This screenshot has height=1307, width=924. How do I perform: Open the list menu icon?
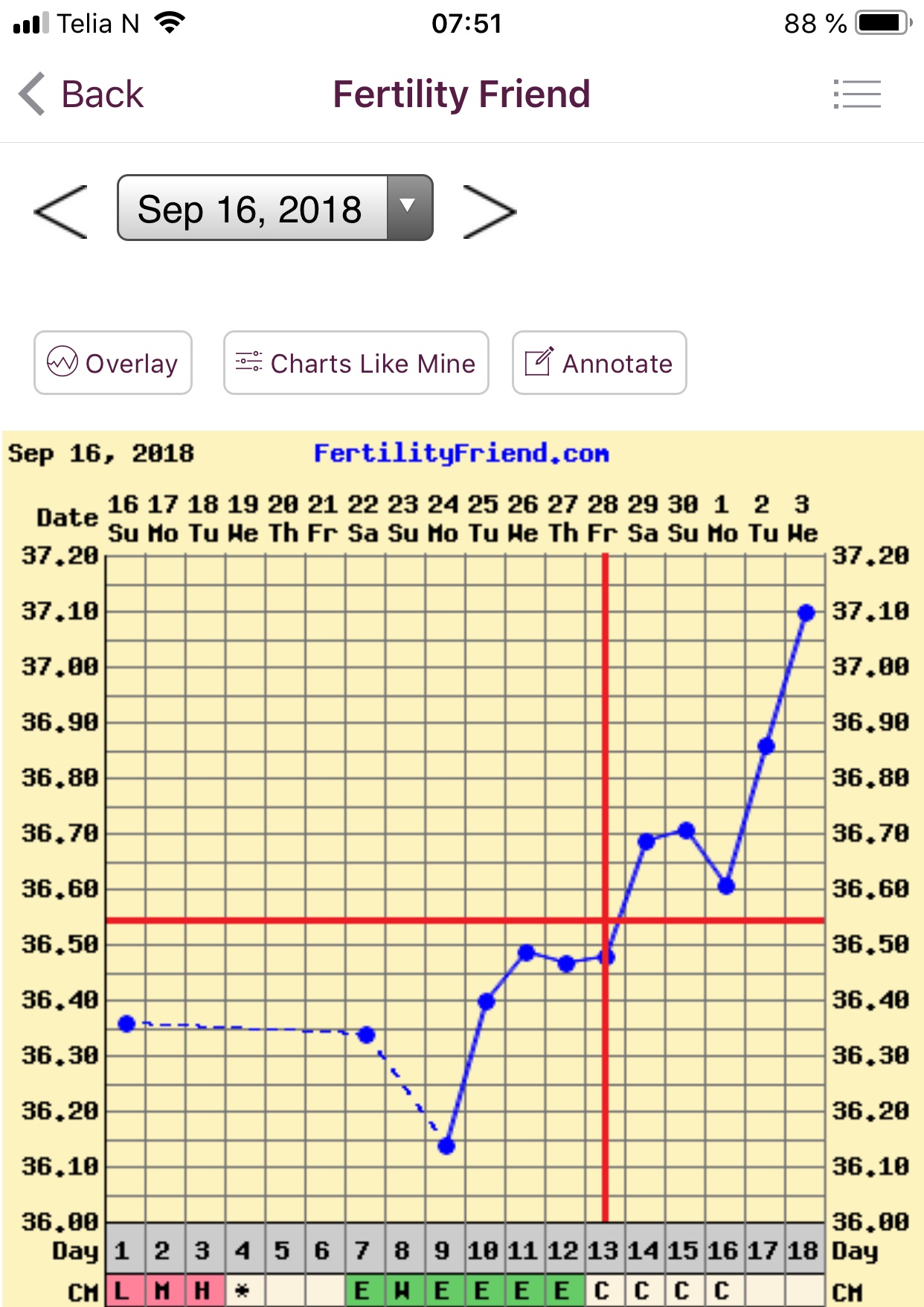pos(857,94)
